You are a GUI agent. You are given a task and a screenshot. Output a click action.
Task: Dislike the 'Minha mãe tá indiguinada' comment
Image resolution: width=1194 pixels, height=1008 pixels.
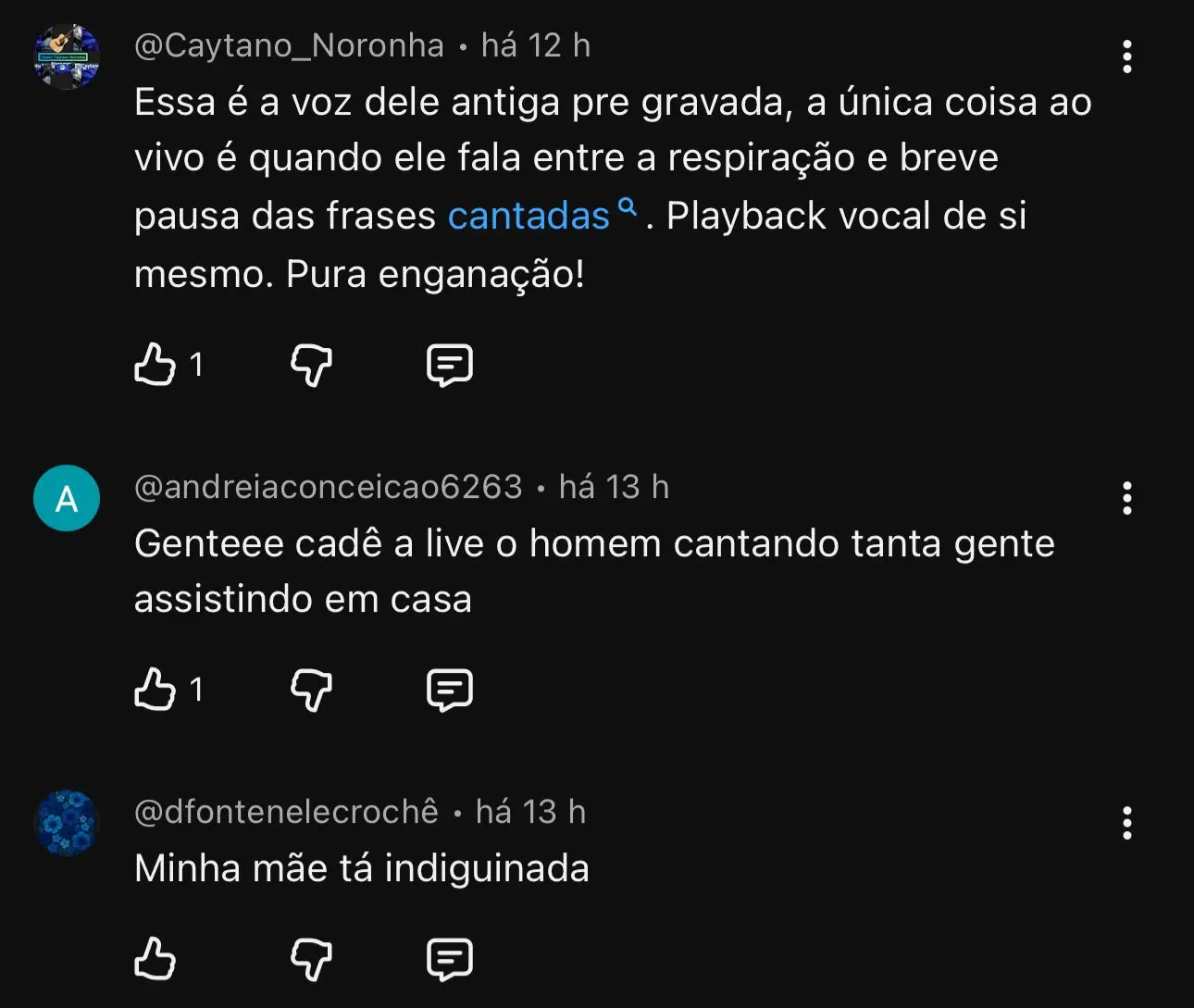(x=311, y=959)
